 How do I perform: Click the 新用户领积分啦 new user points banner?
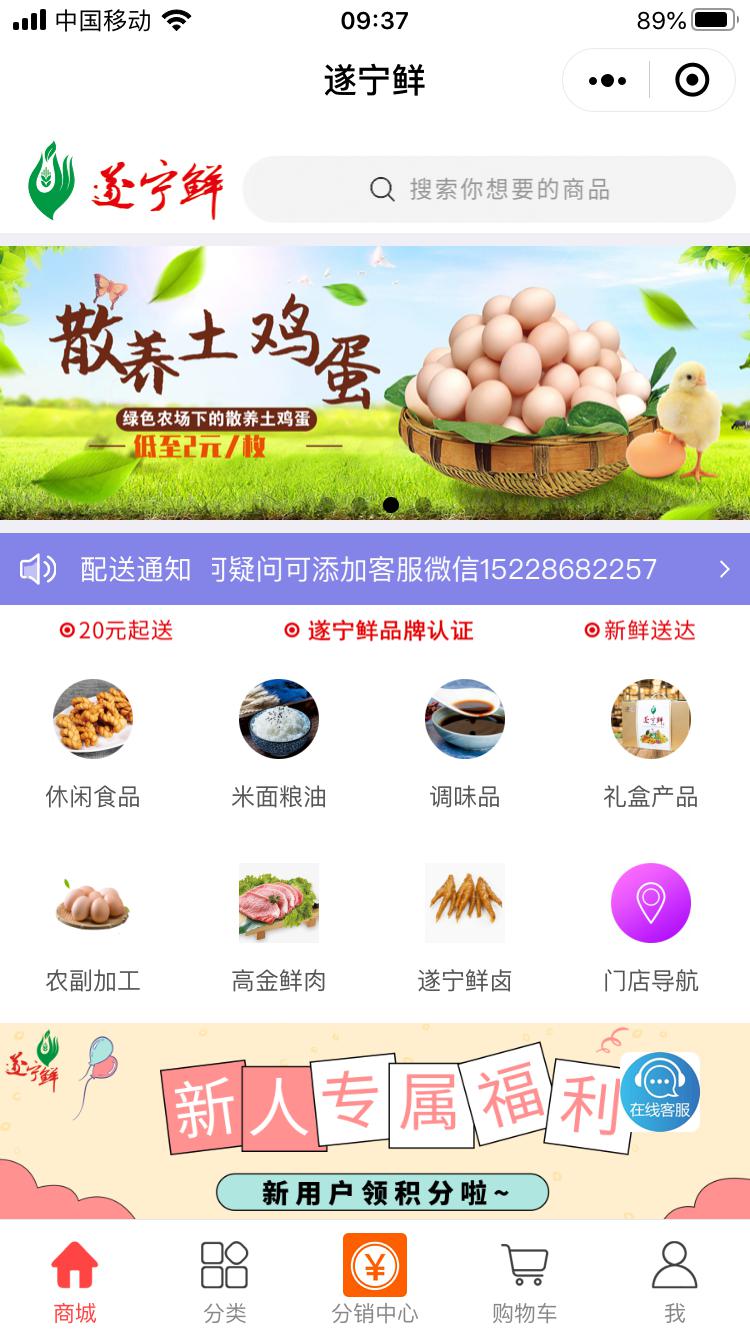click(x=383, y=1193)
